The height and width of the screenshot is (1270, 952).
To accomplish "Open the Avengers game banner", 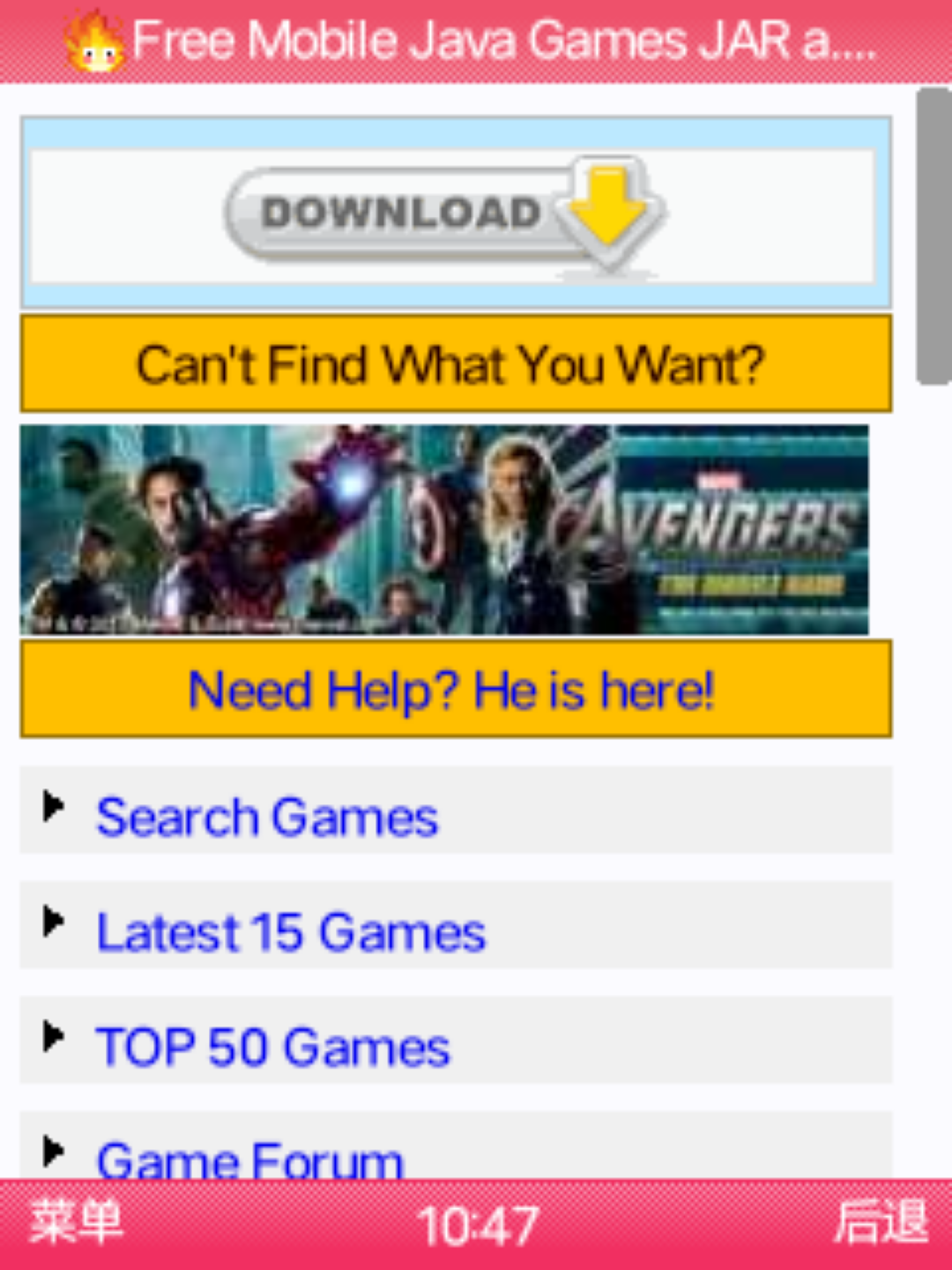I will click(443, 529).
